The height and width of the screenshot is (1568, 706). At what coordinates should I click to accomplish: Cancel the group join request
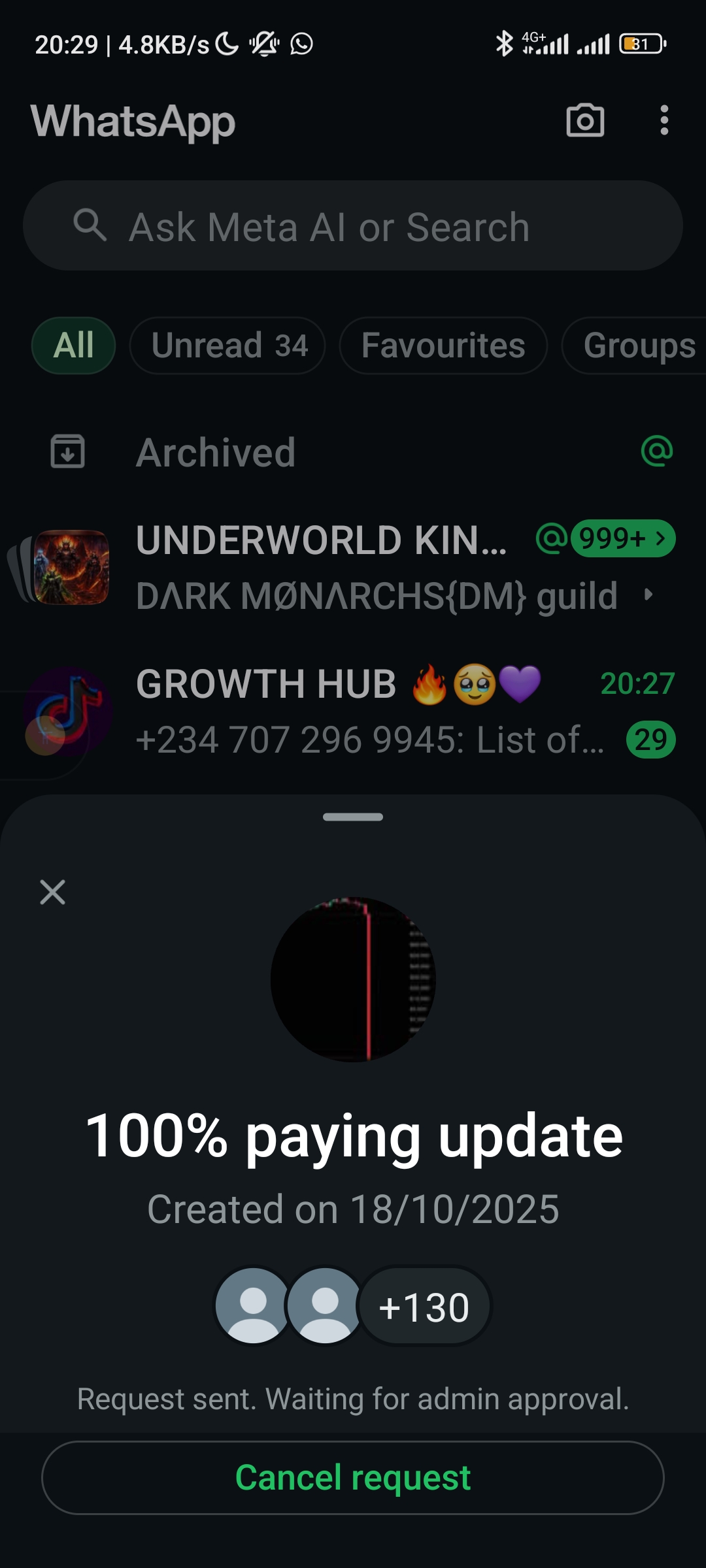pyautogui.click(x=353, y=1477)
